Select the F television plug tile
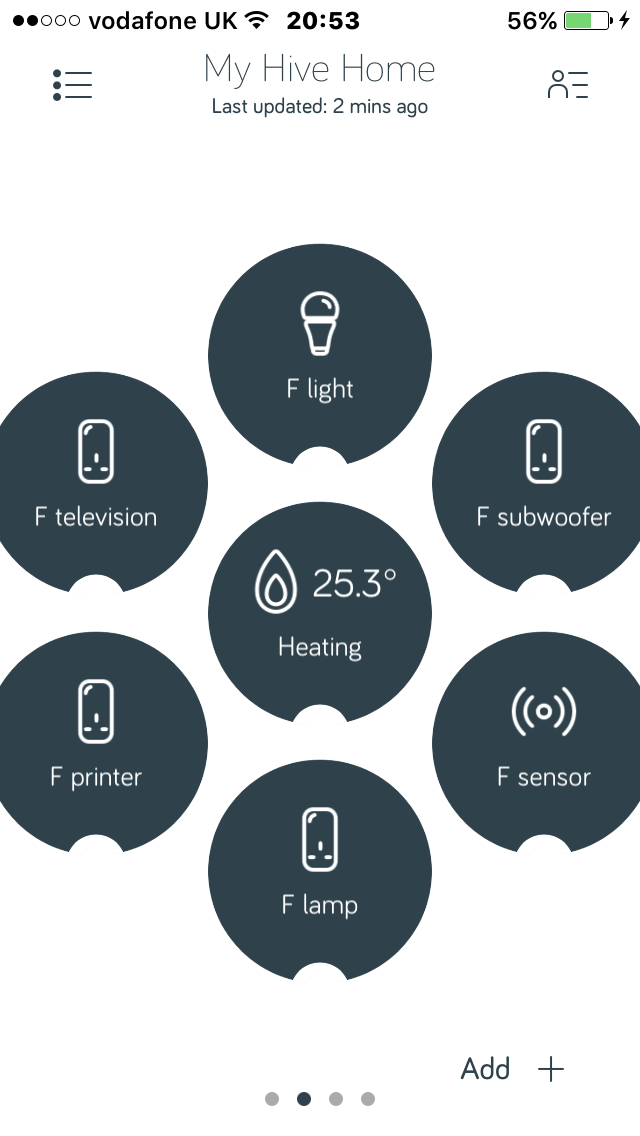This screenshot has width=640, height=1136. click(x=96, y=478)
